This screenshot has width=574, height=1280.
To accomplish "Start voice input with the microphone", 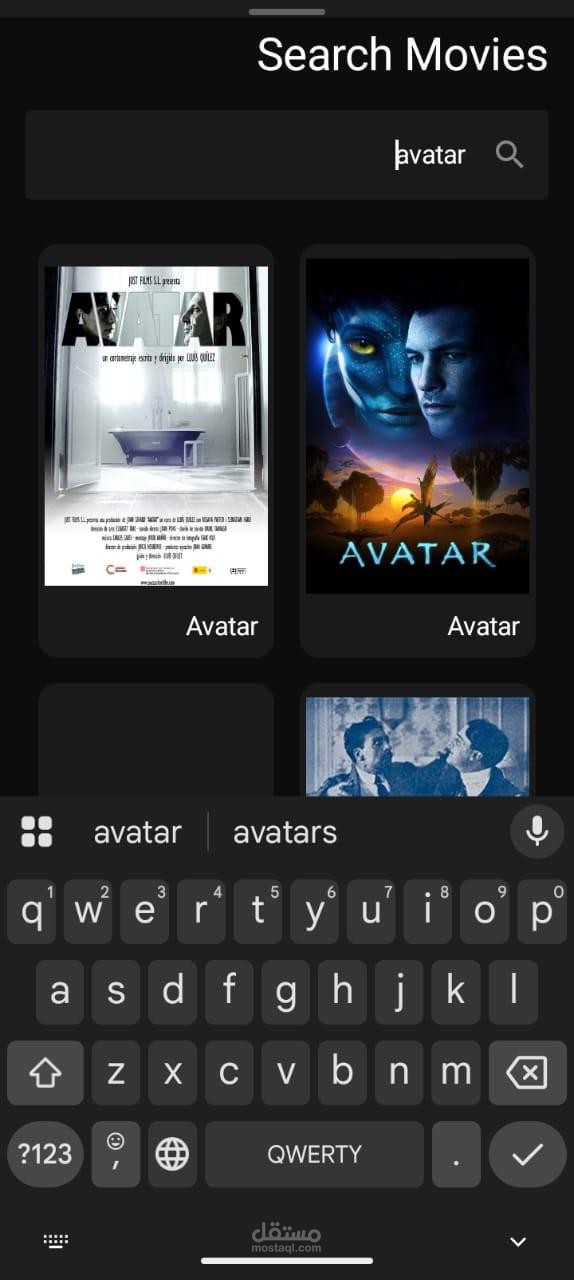I will 537,831.
